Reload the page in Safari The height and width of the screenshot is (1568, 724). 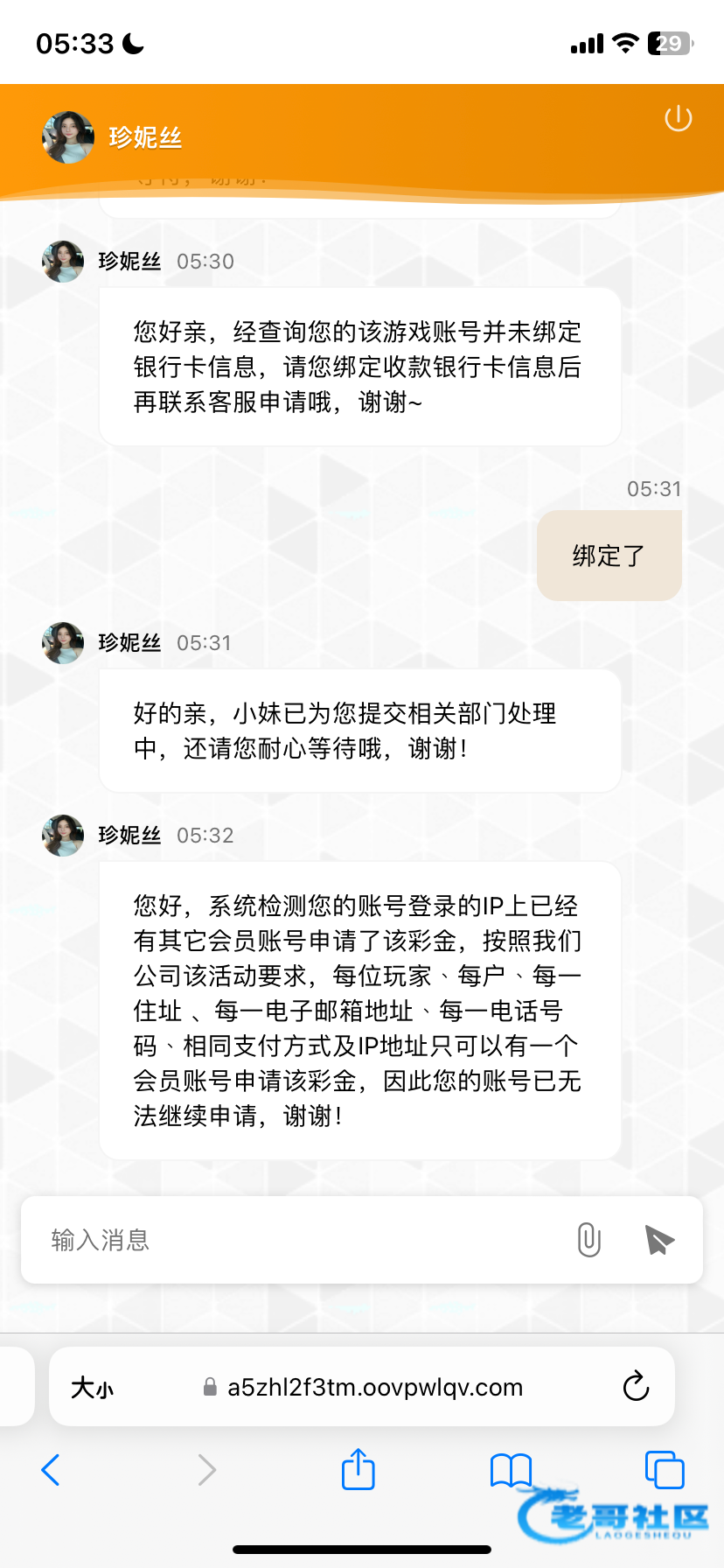click(x=636, y=1387)
